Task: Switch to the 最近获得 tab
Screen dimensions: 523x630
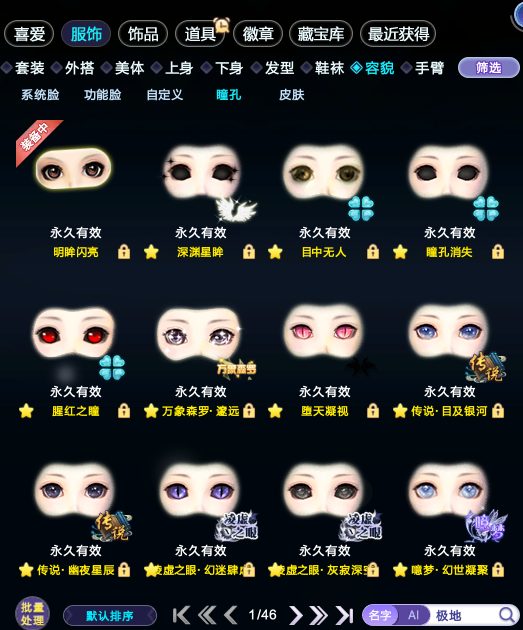Action: (398, 34)
